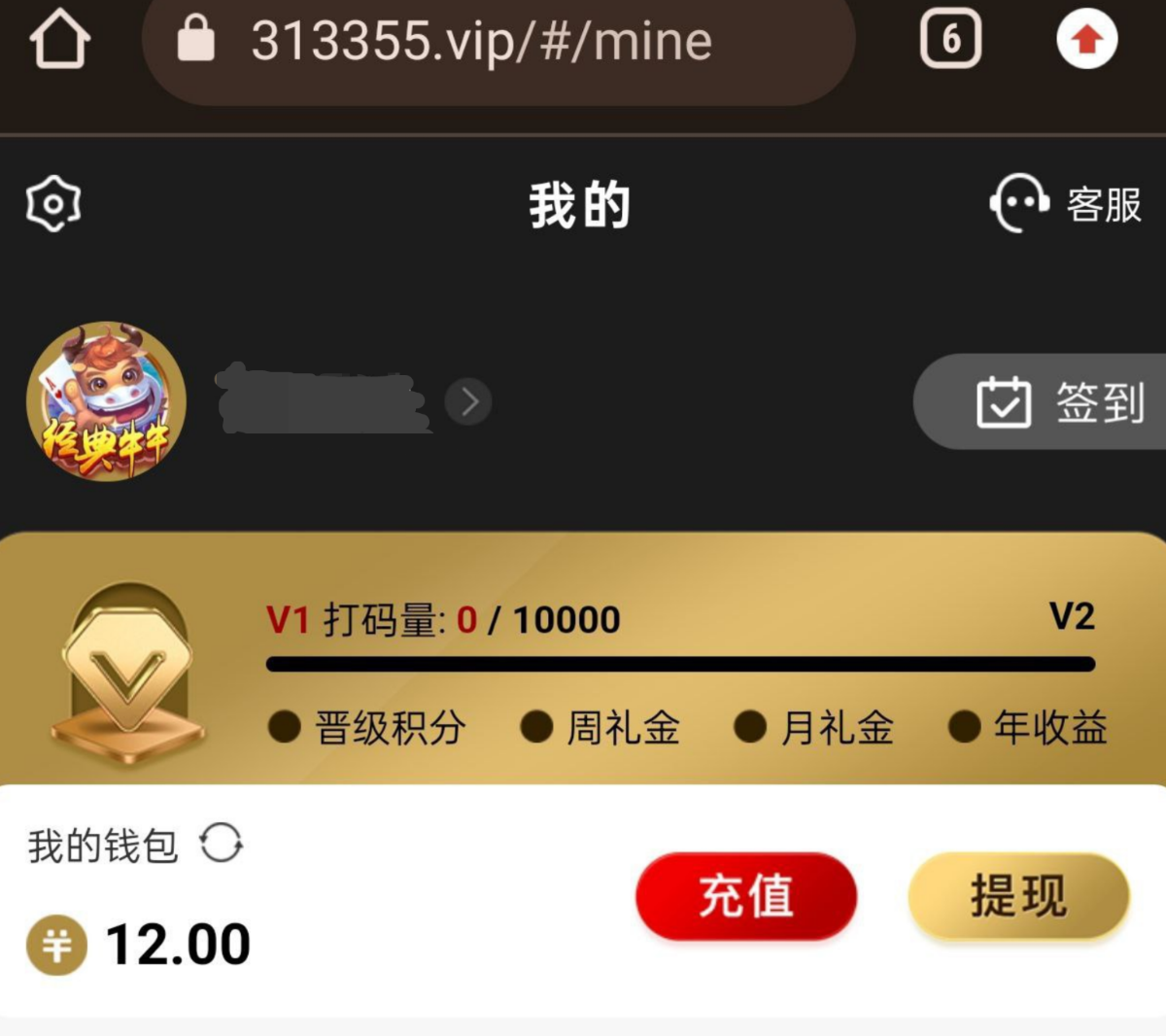Refresh the 我的钱包 wallet balance
Image resolution: width=1166 pixels, height=1036 pixels.
221,843
